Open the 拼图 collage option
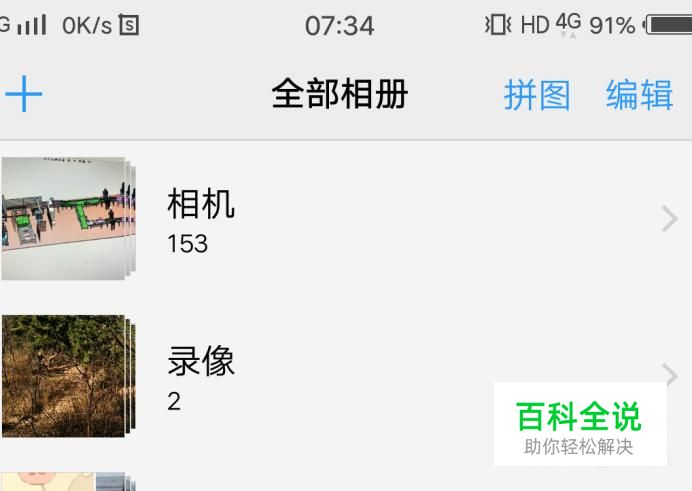The image size is (692, 491). [x=537, y=94]
